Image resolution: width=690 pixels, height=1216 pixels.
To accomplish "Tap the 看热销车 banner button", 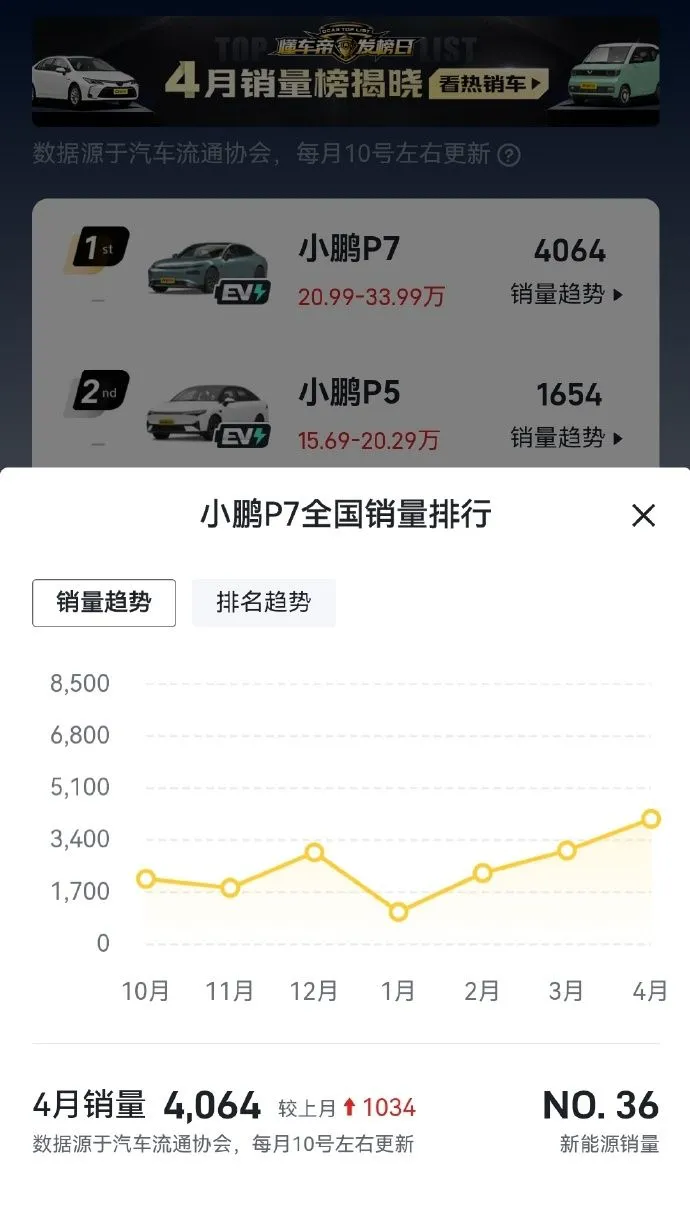I will pos(489,85).
